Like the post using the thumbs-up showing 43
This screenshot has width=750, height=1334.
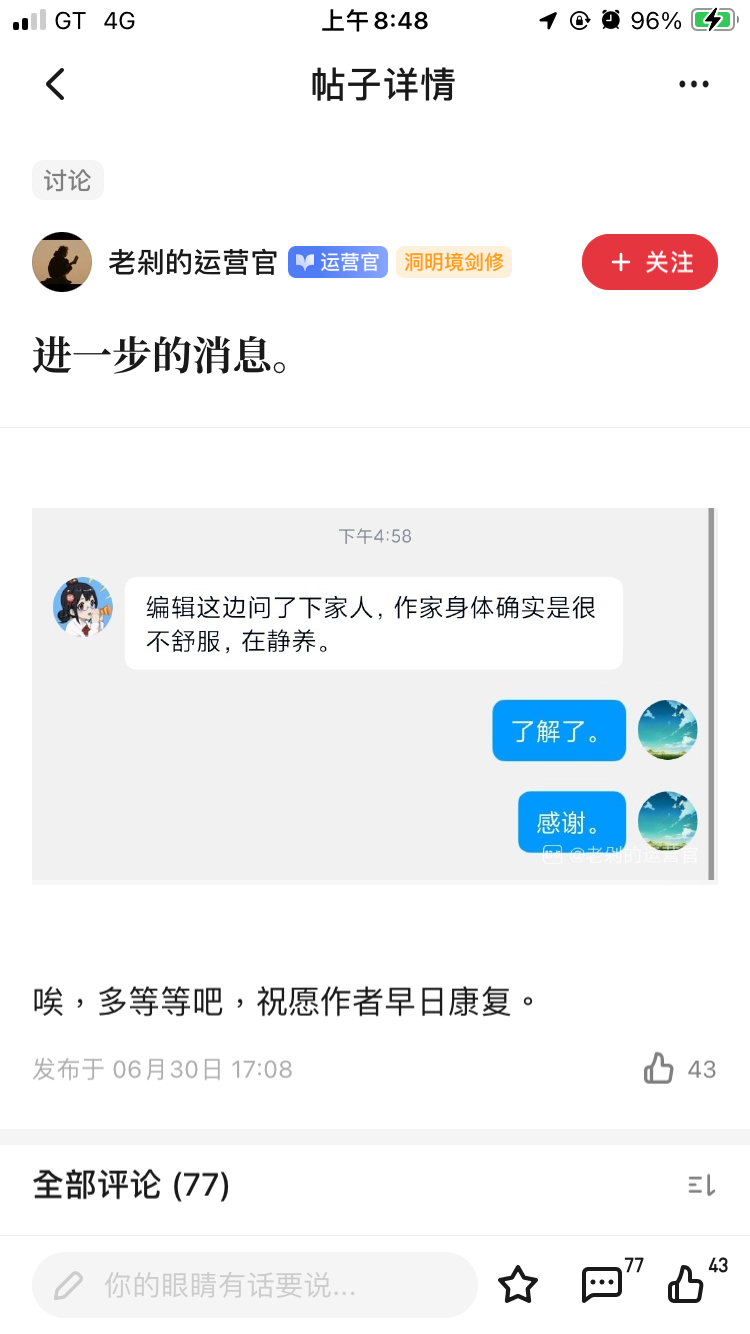tap(660, 1068)
